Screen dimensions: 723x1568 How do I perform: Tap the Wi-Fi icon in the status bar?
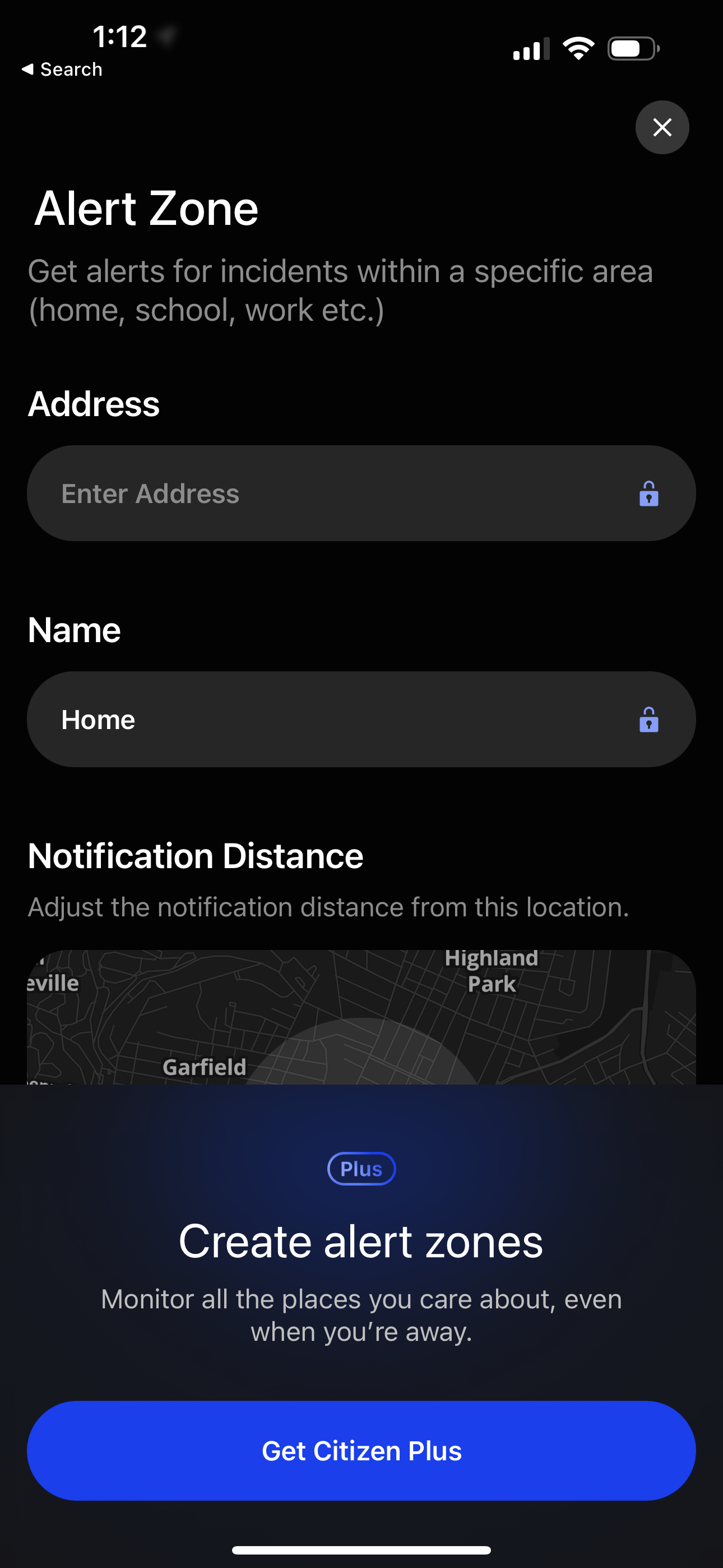pos(578,48)
